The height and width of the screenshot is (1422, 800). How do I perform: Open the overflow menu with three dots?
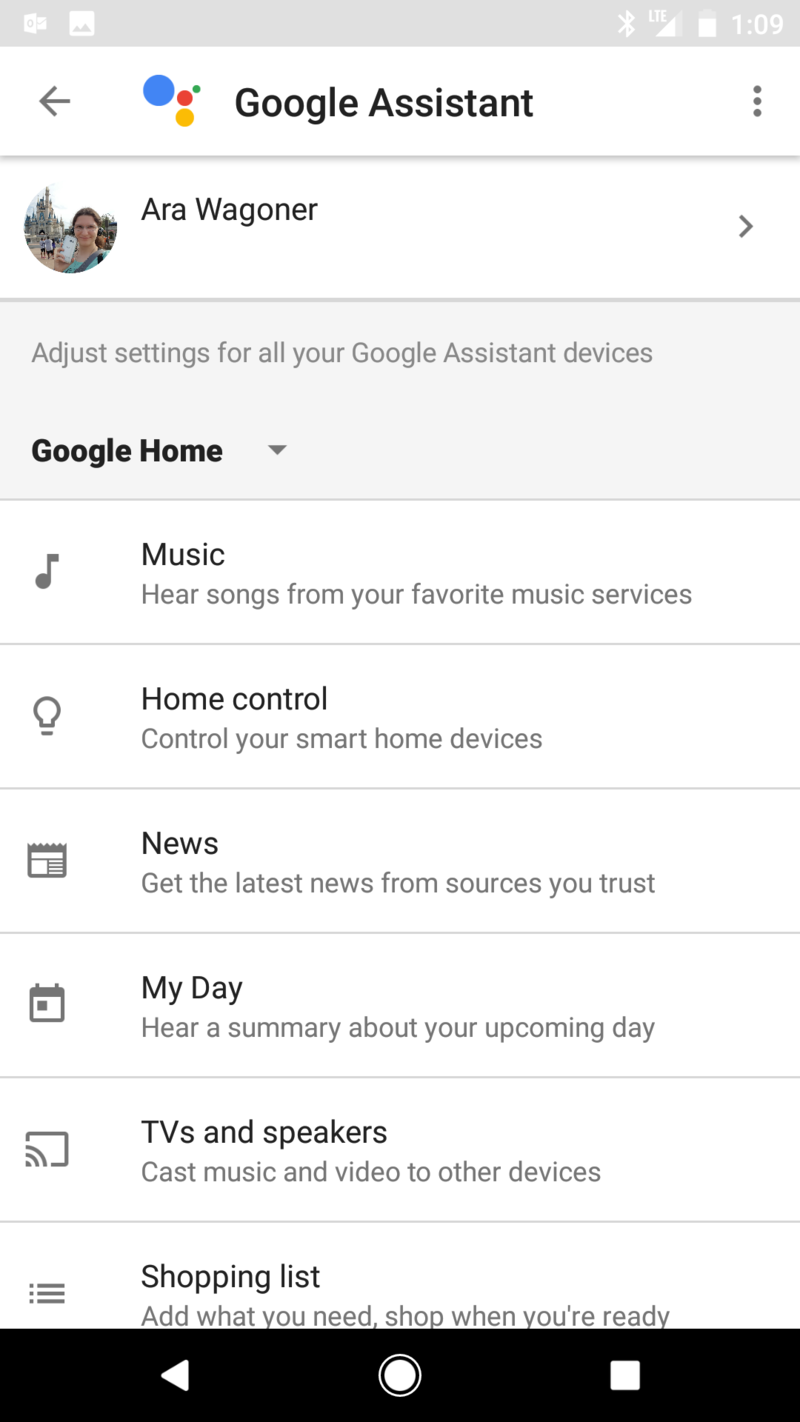tap(757, 100)
